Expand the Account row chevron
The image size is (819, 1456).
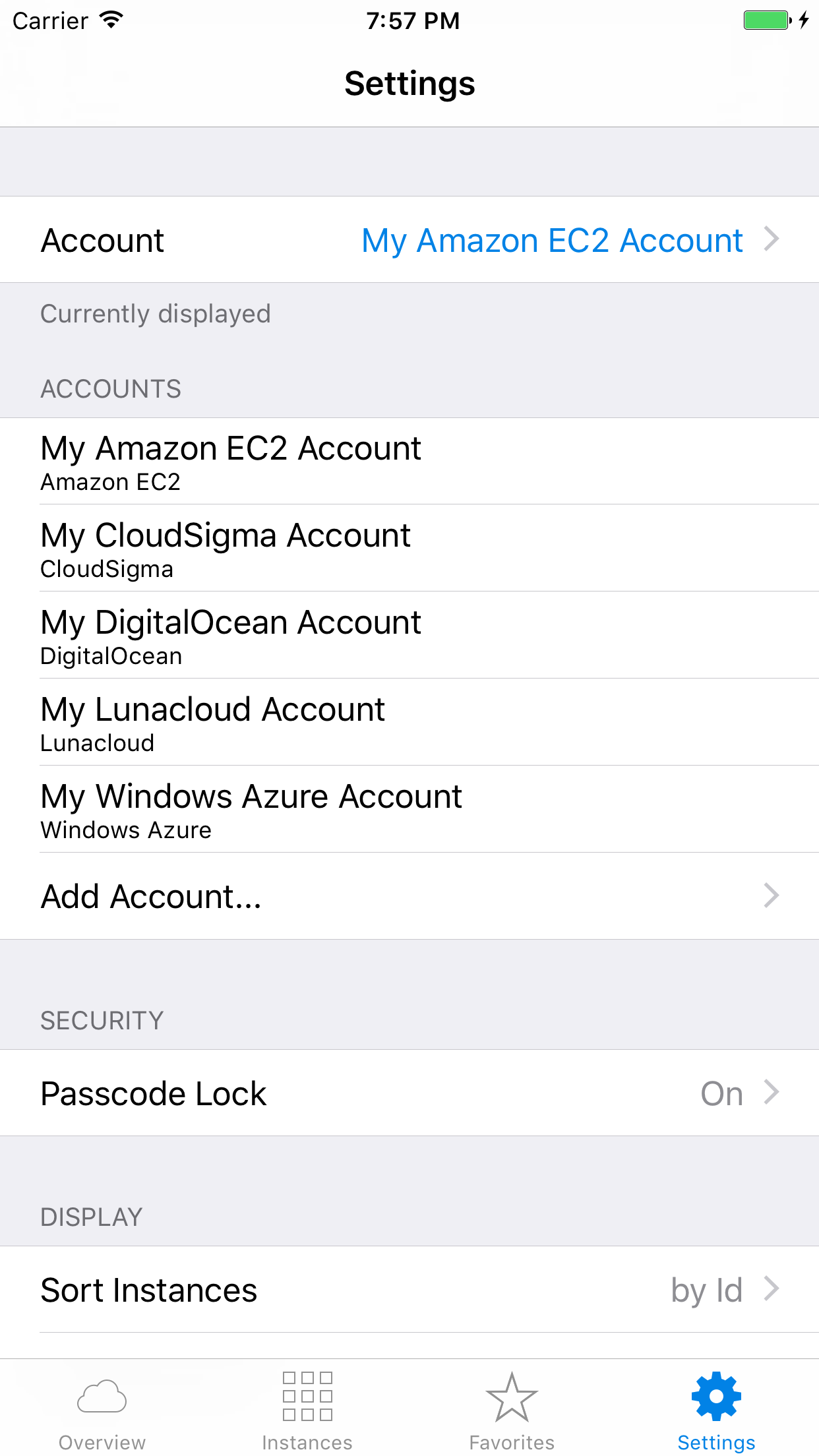click(772, 239)
